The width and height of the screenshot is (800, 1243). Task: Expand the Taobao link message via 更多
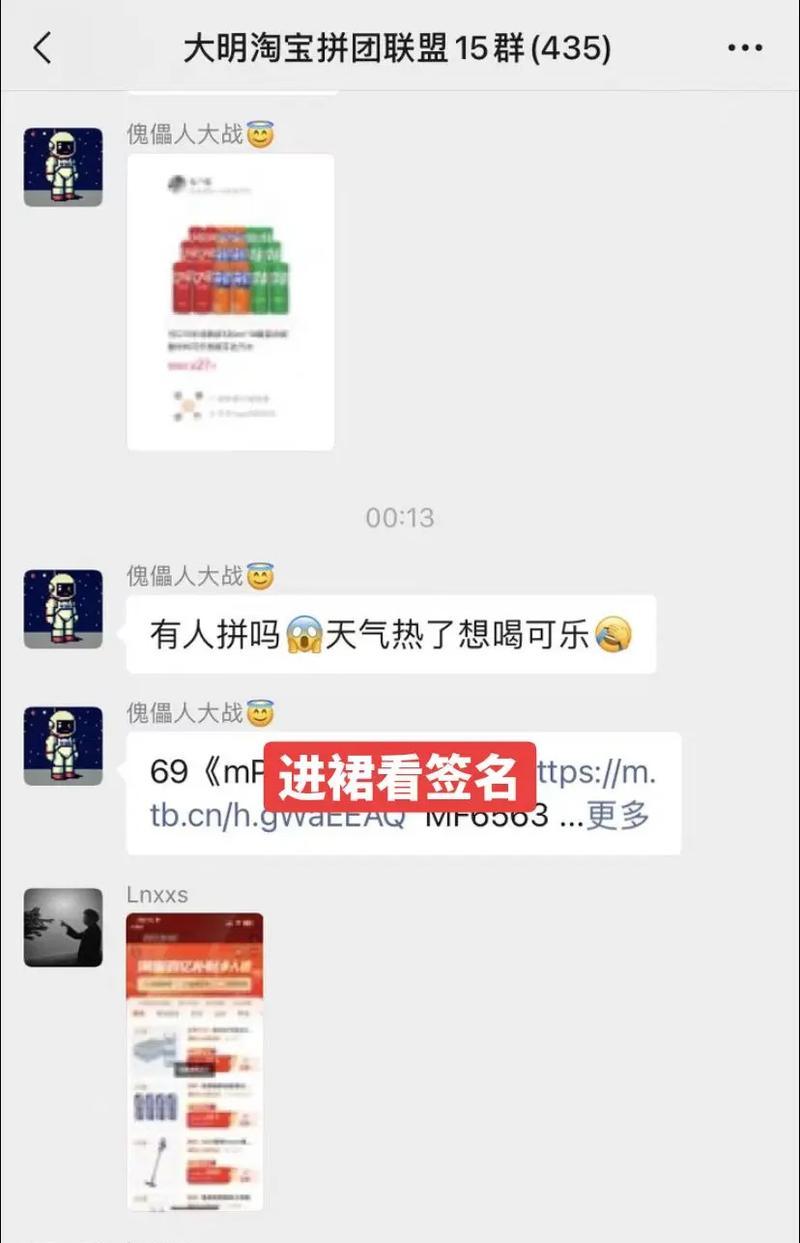pyautogui.click(x=618, y=815)
